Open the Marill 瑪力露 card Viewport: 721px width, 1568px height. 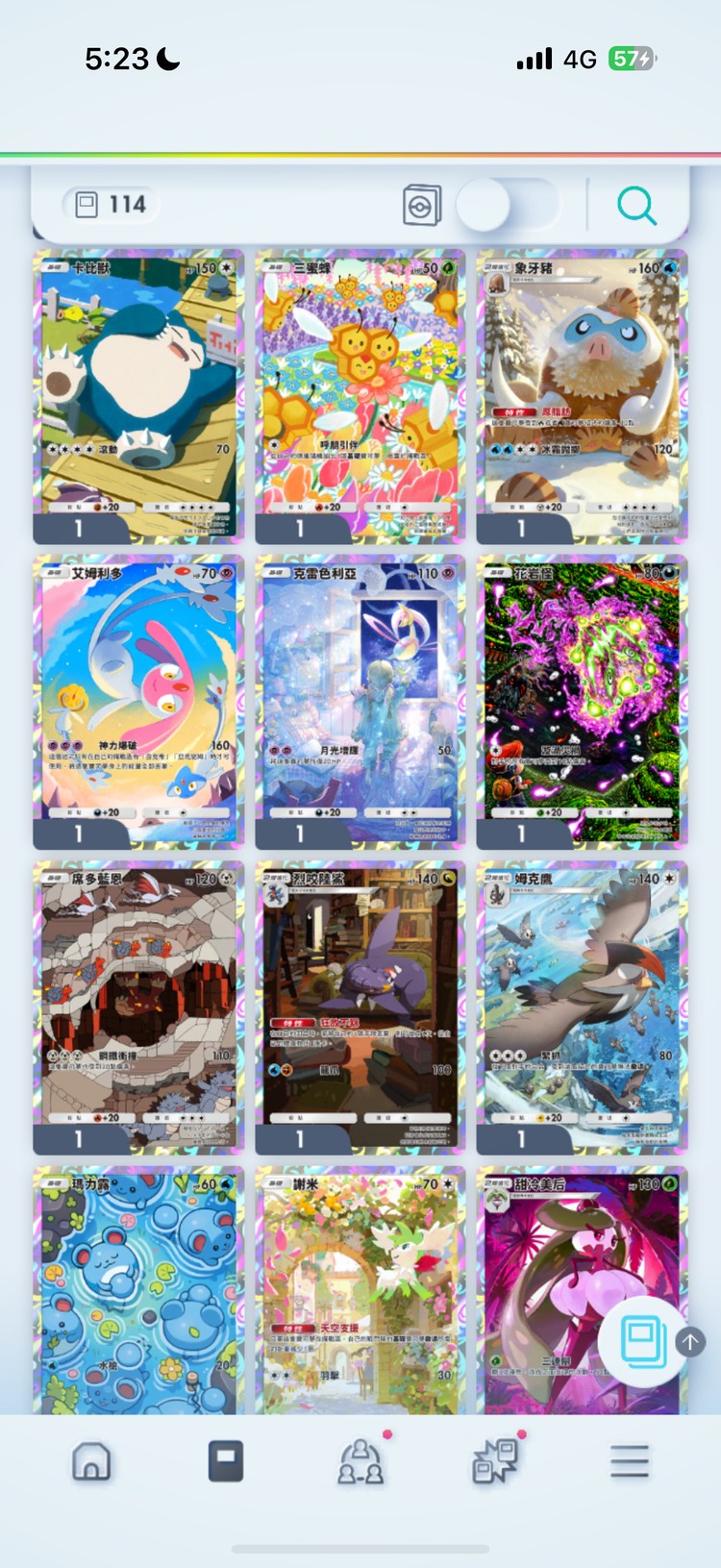pyautogui.click(x=138, y=1288)
